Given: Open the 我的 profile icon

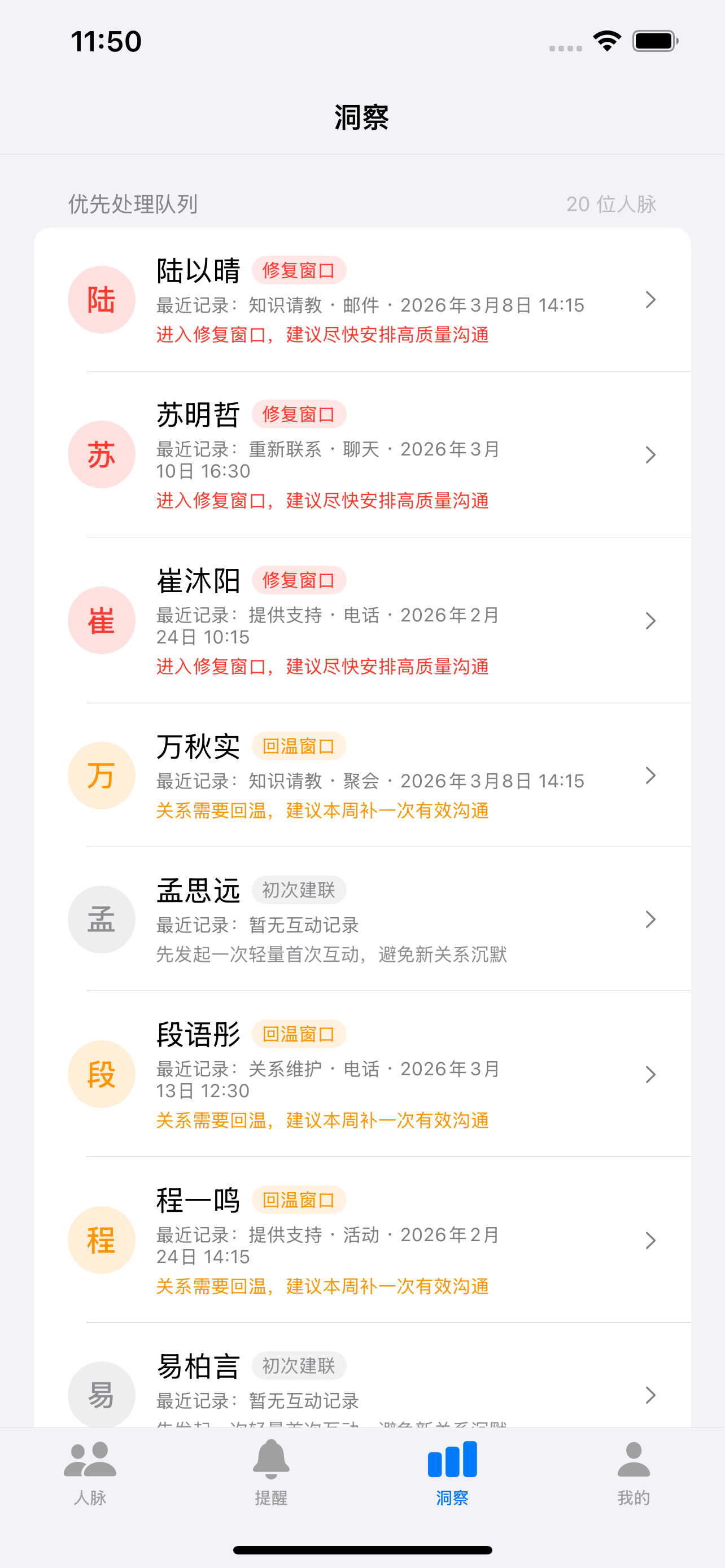Looking at the screenshot, I should tap(633, 1465).
